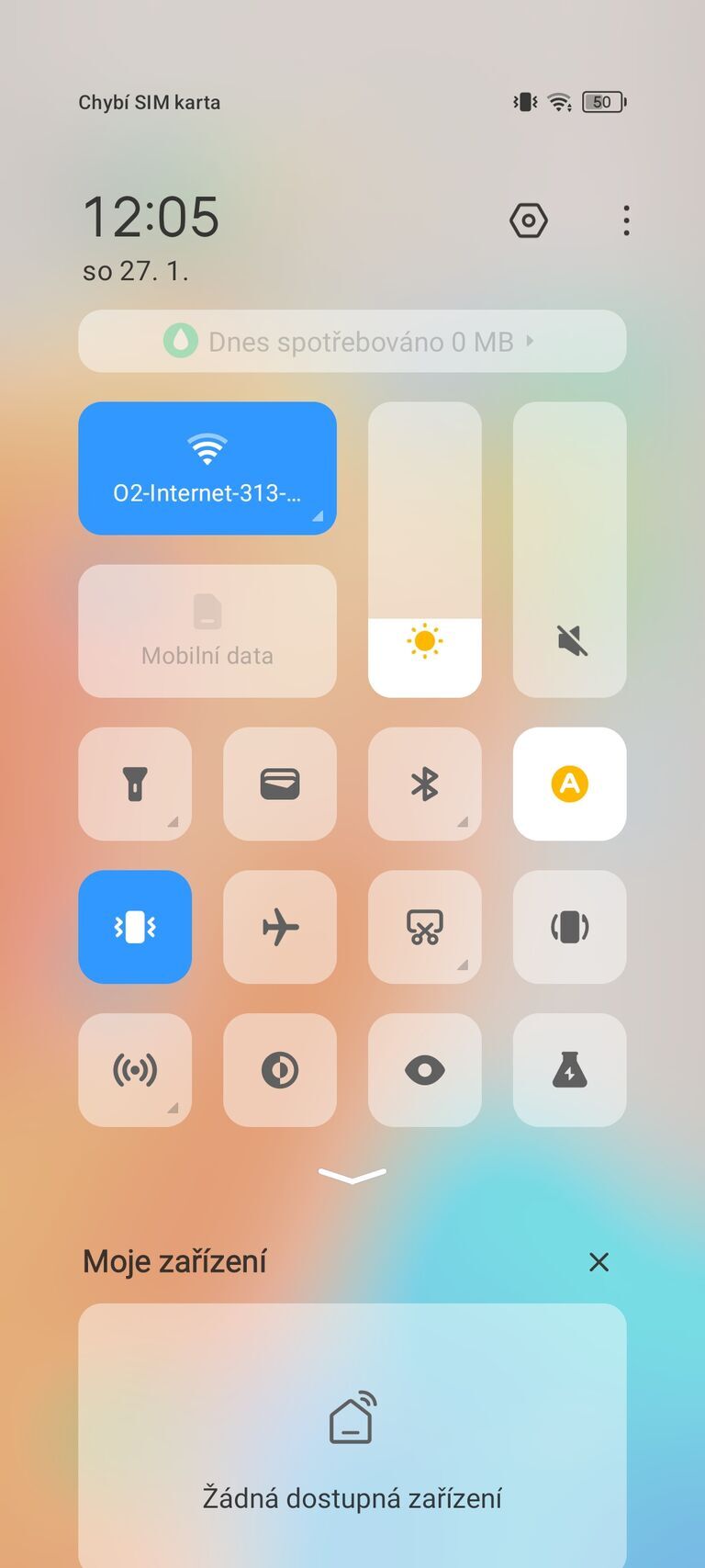This screenshot has width=705, height=1568.
Task: Open the three-dot overflow menu
Action: 626,220
